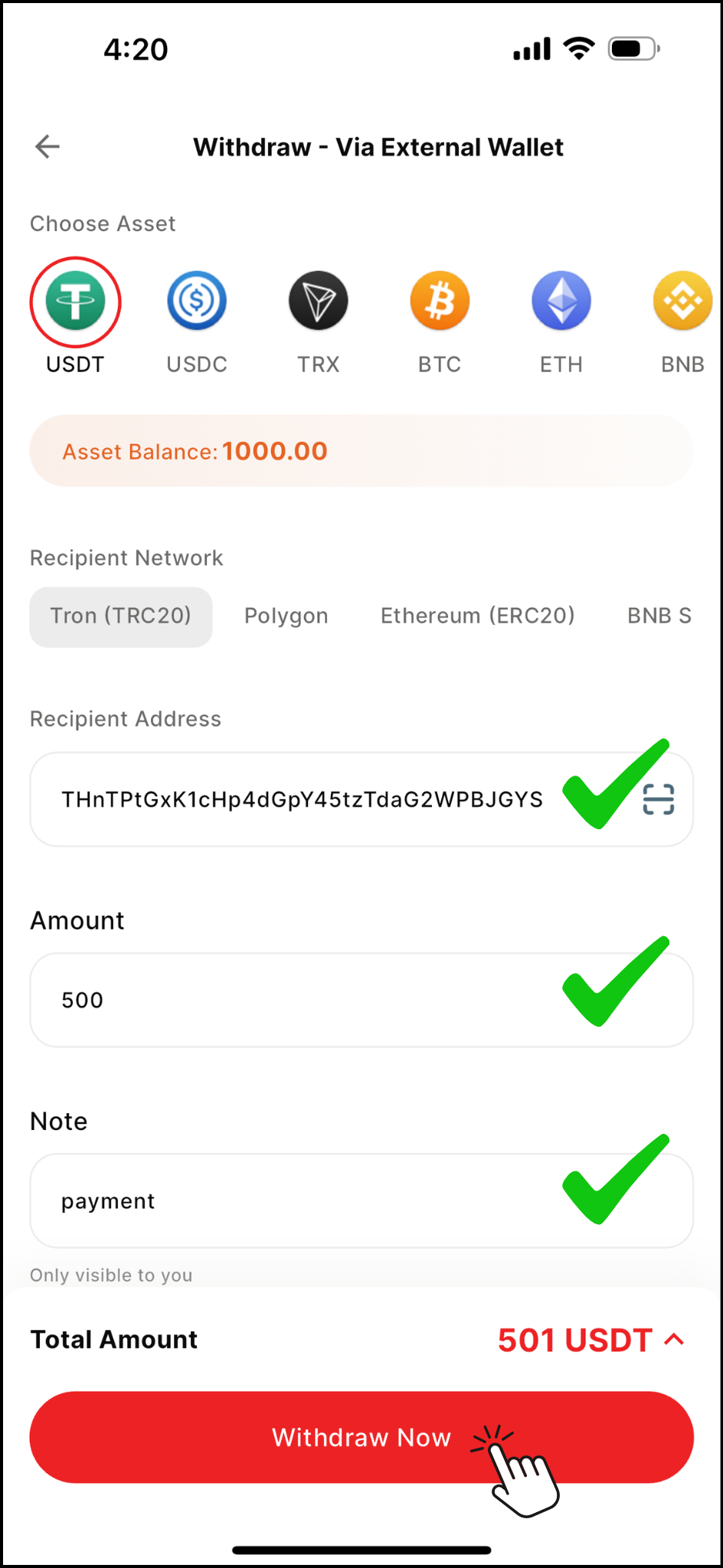Scan a QR code for the address
Image resolution: width=723 pixels, height=1568 pixels.
[x=659, y=799]
